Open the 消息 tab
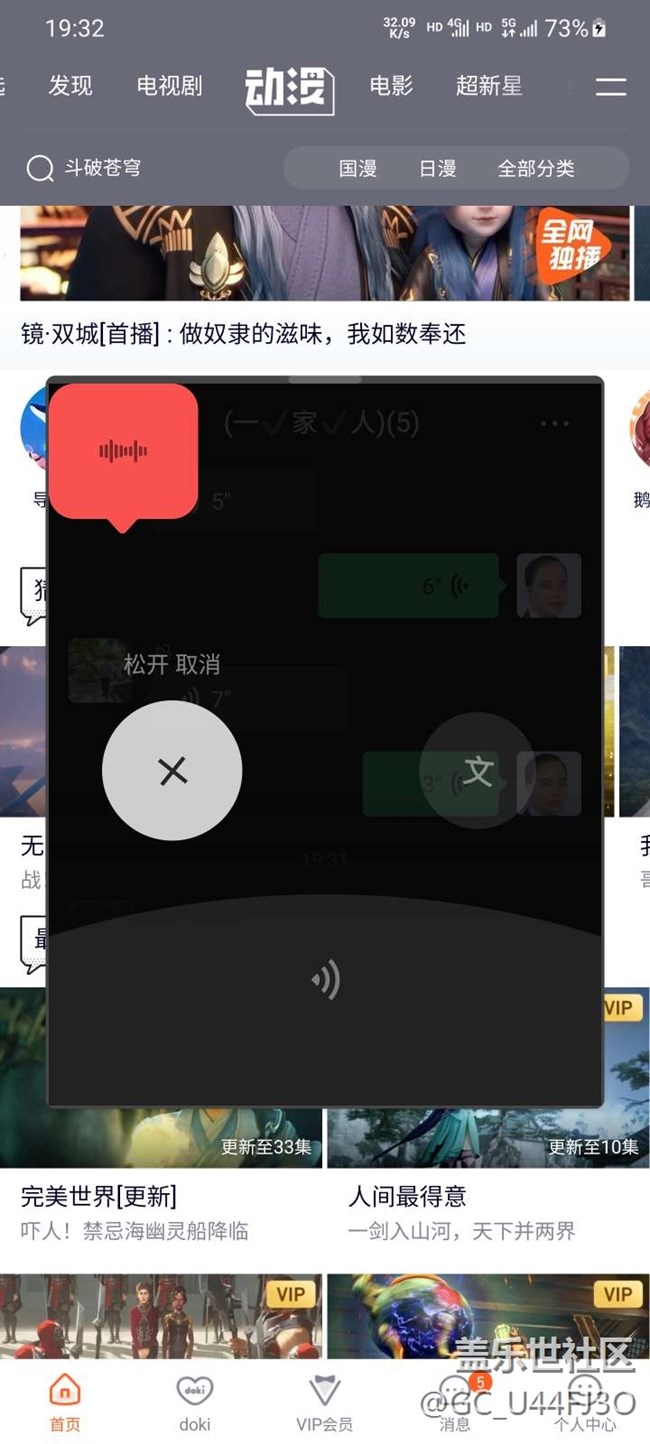 pos(455,1402)
